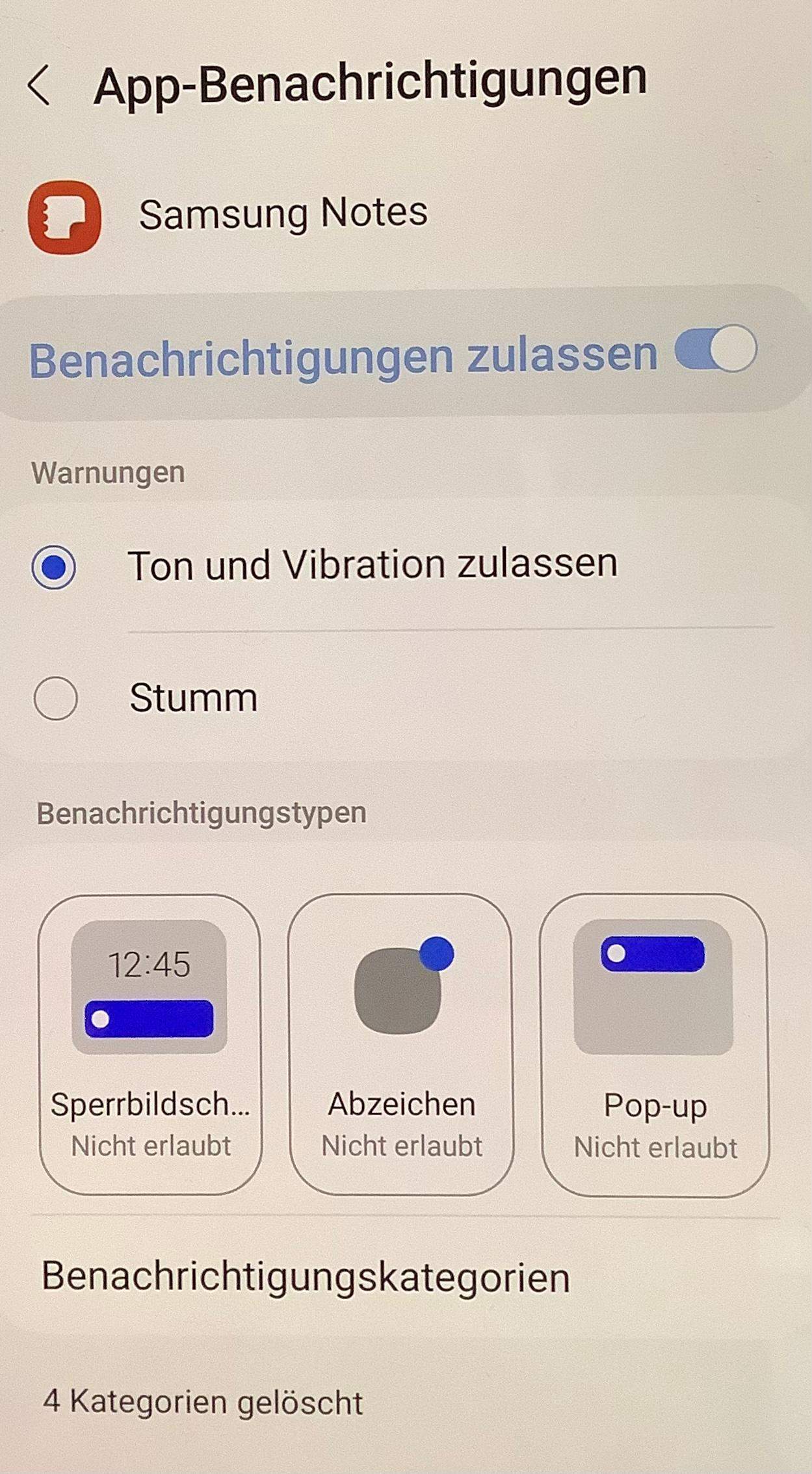Open Benachrichtigungskategorien
This screenshot has width=812, height=1474.
coord(306,1276)
